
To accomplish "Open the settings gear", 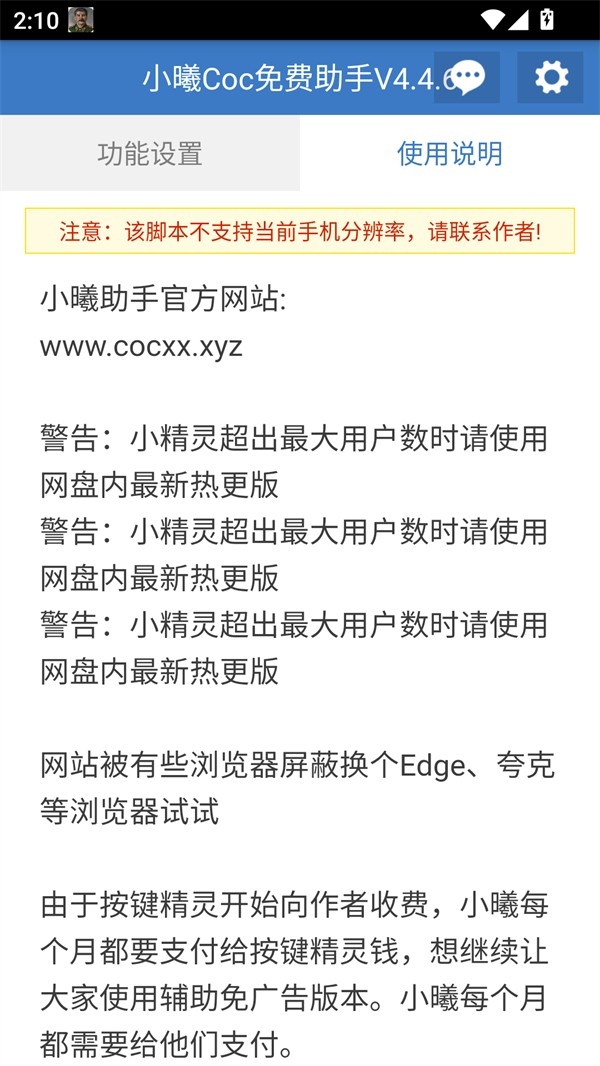I will (x=550, y=78).
